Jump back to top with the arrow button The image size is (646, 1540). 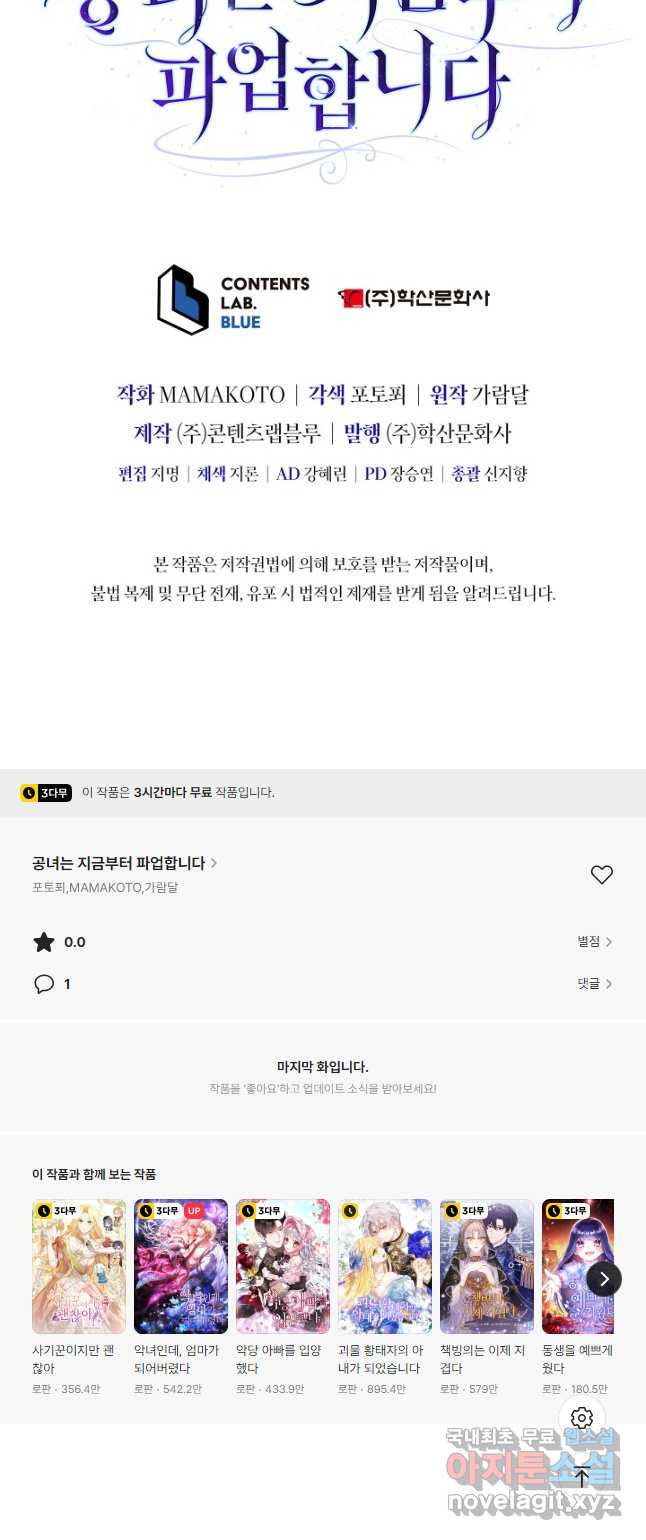coord(582,1476)
